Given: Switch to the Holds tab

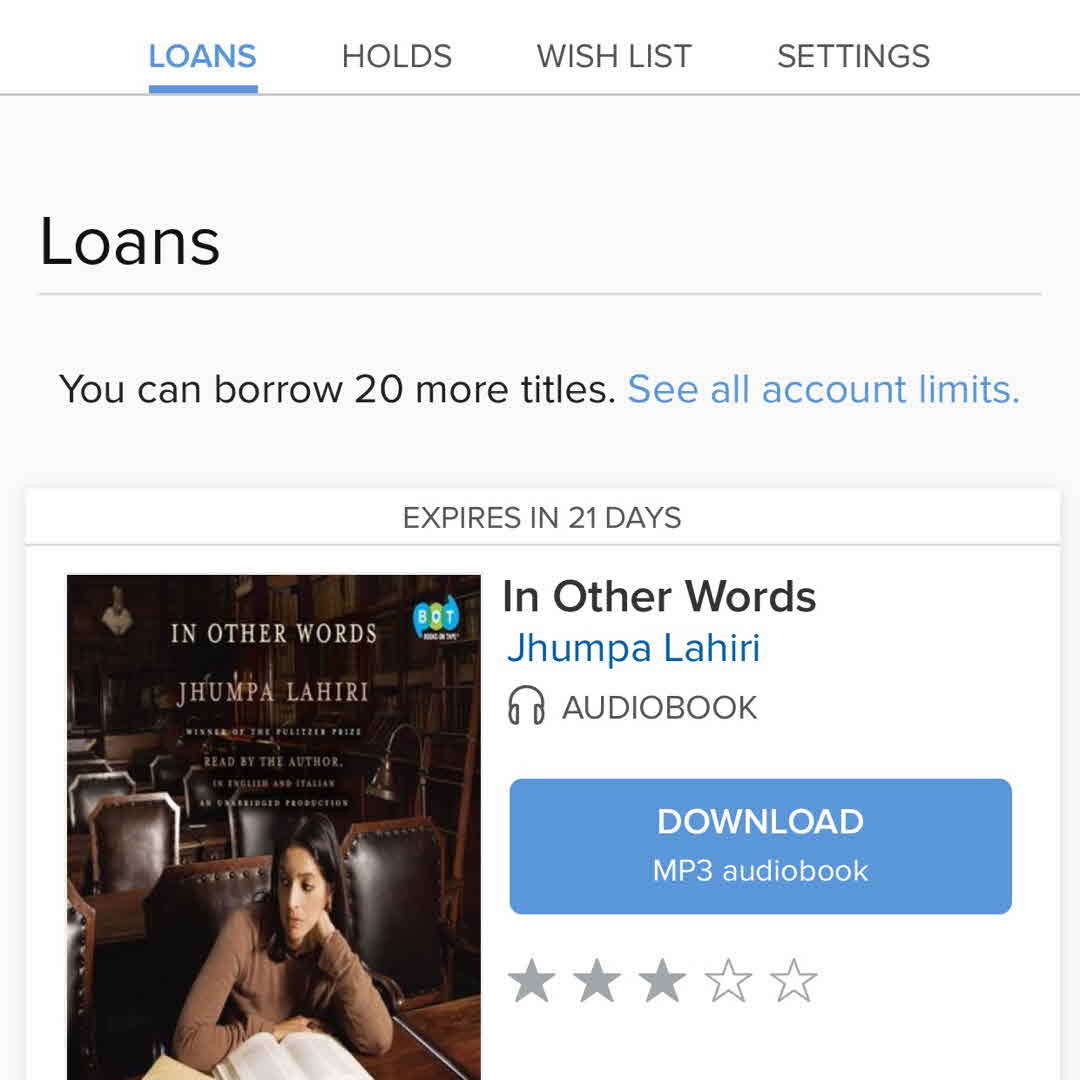Looking at the screenshot, I should (x=396, y=56).
